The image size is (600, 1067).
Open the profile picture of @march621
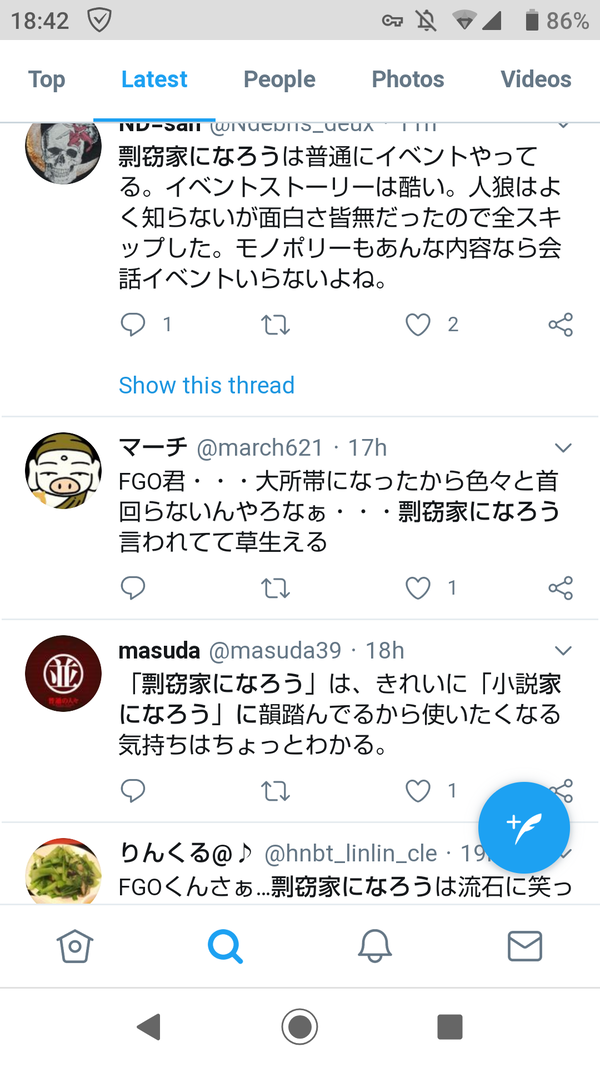[63, 470]
